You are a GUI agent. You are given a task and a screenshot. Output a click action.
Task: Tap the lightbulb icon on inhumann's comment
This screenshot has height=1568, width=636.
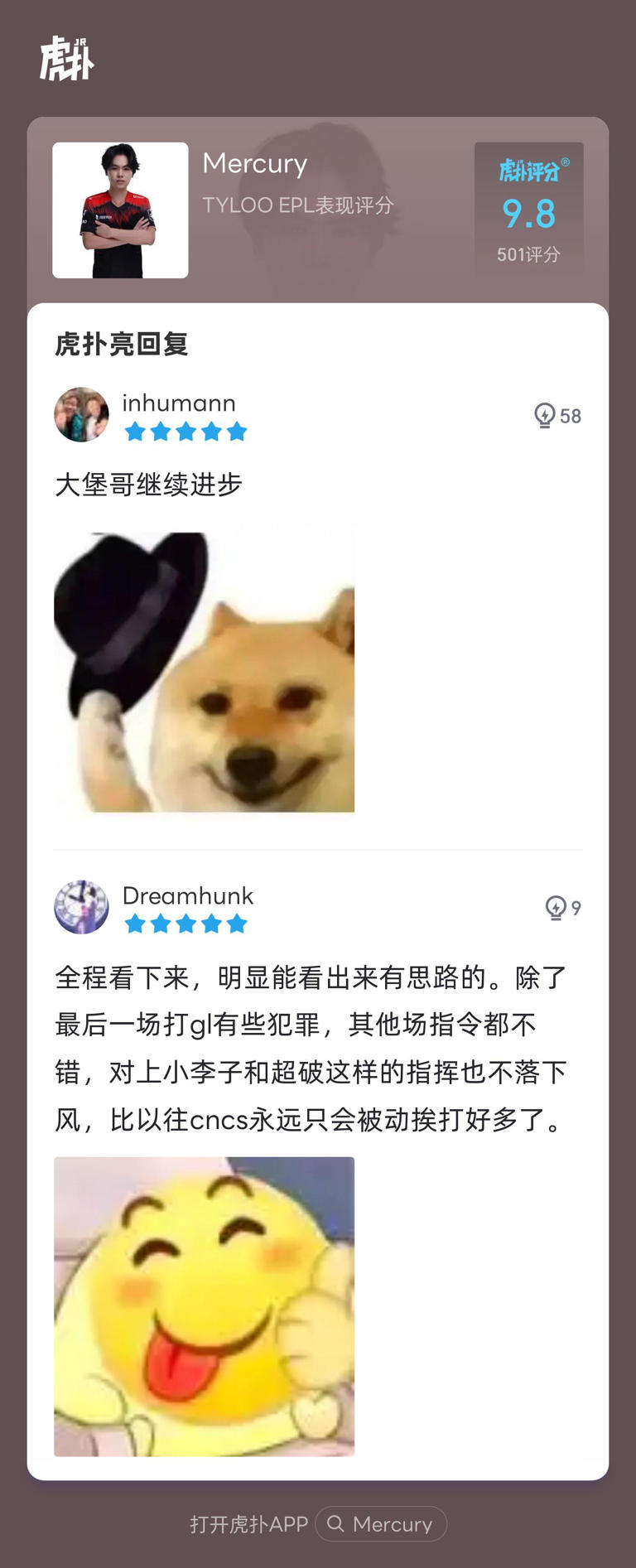tap(544, 416)
